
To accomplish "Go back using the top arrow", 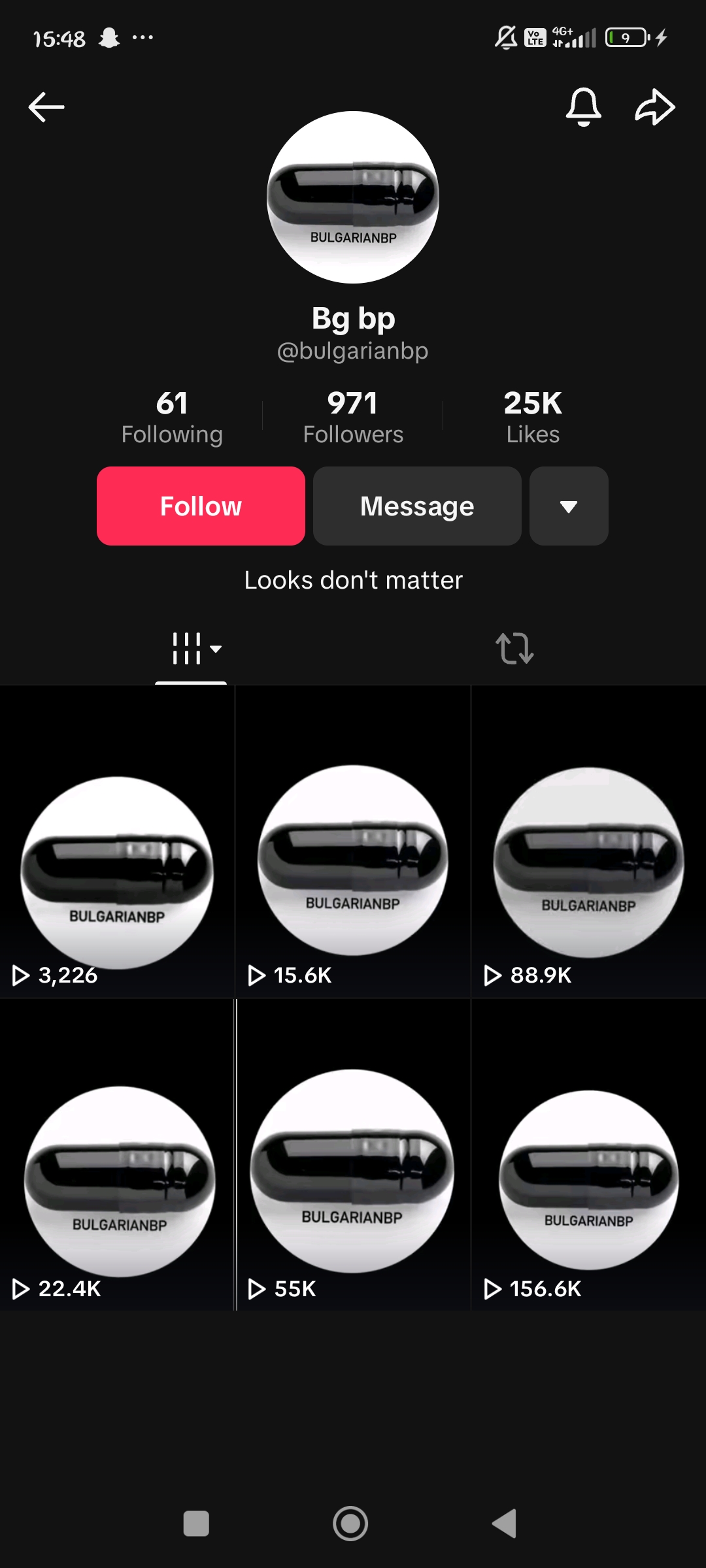I will 46,107.
